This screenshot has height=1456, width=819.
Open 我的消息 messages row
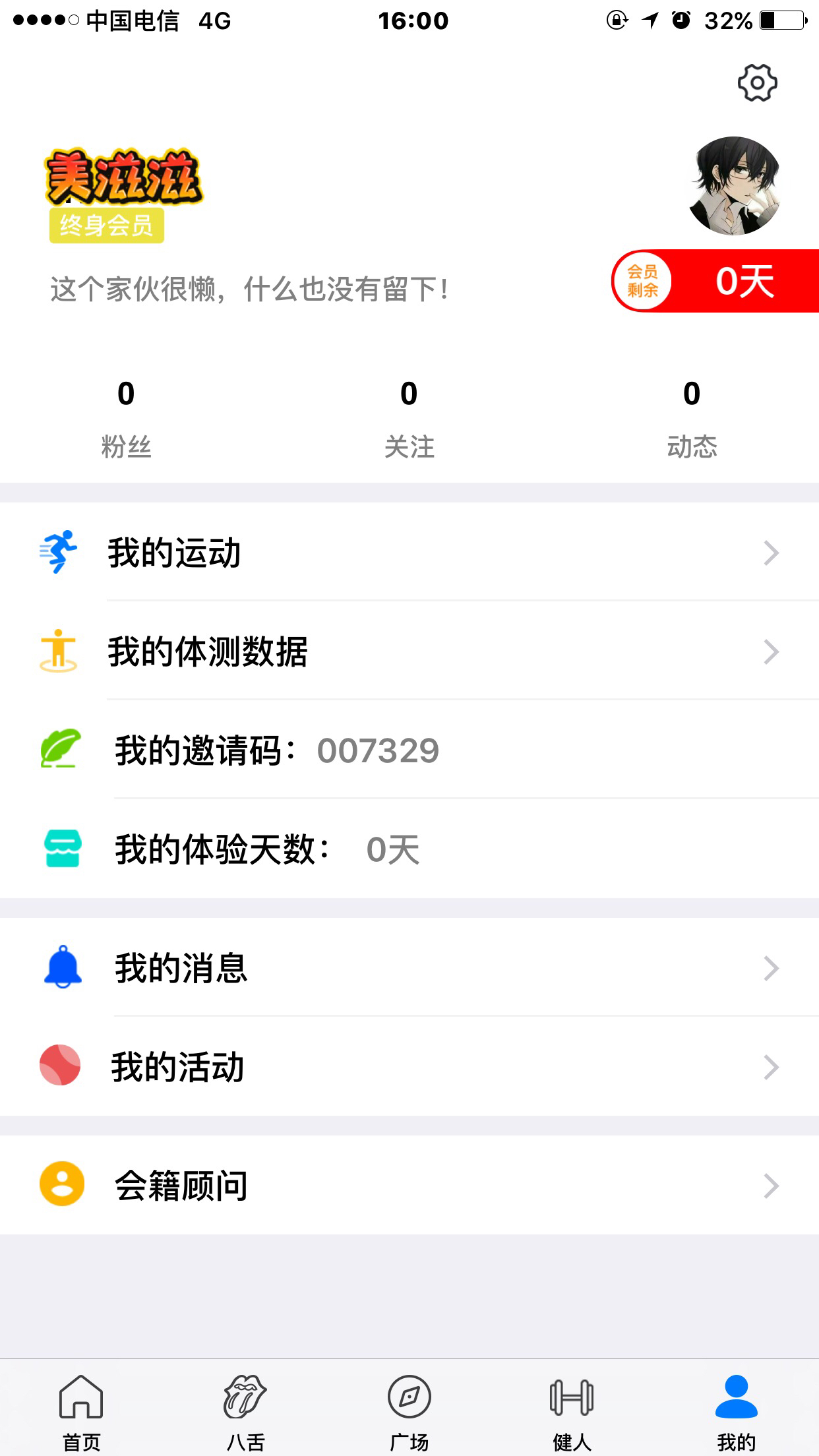(409, 968)
